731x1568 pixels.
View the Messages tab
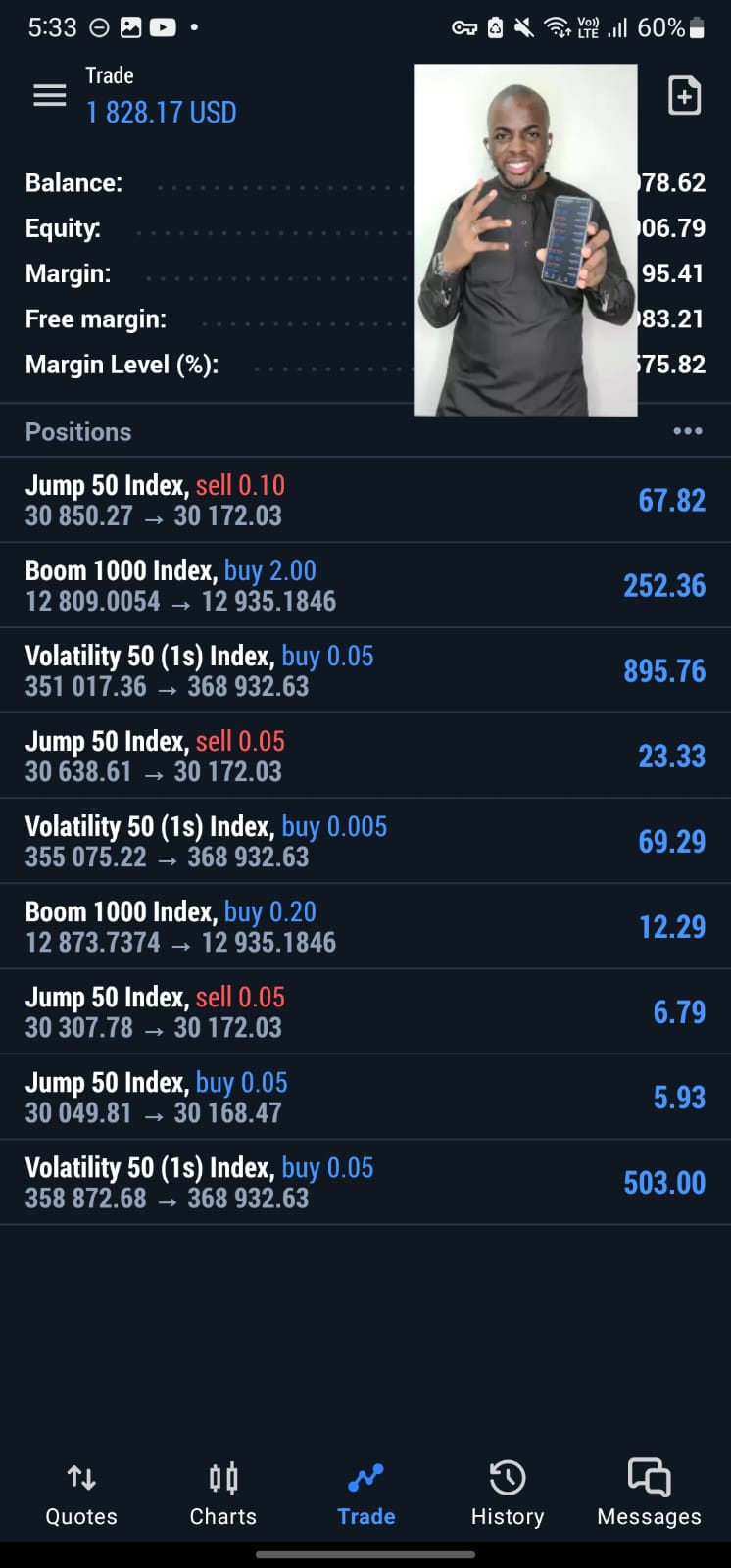(x=649, y=1494)
